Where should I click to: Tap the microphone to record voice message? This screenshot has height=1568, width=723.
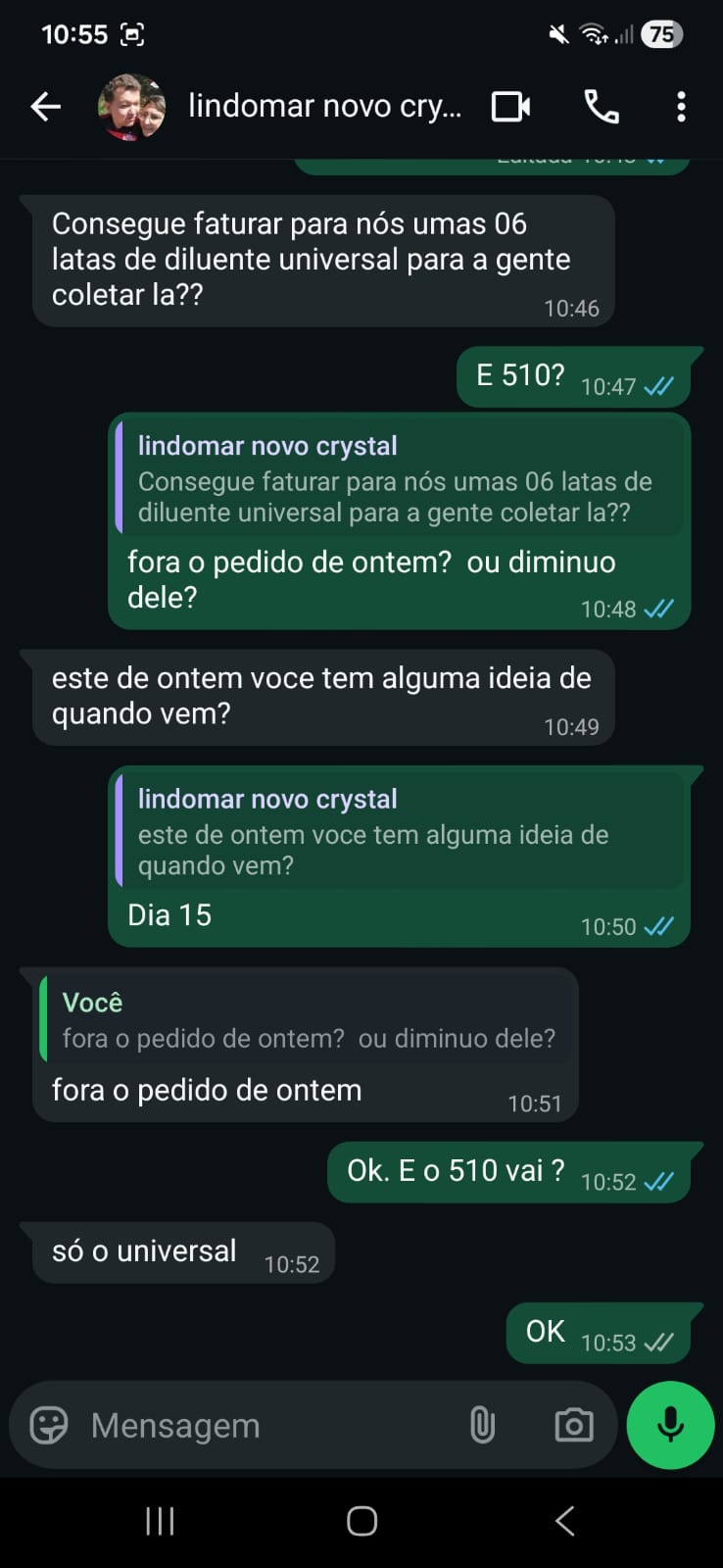pyautogui.click(x=670, y=1425)
